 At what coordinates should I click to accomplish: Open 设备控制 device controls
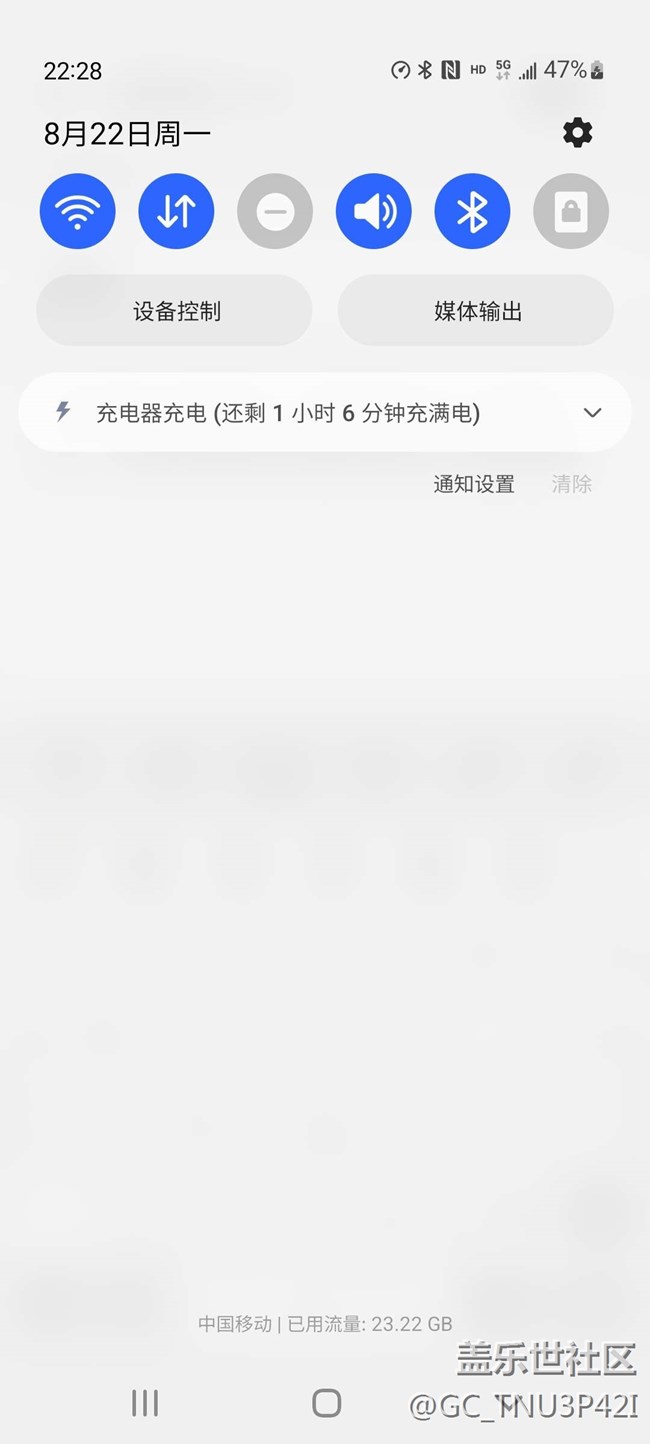point(175,312)
